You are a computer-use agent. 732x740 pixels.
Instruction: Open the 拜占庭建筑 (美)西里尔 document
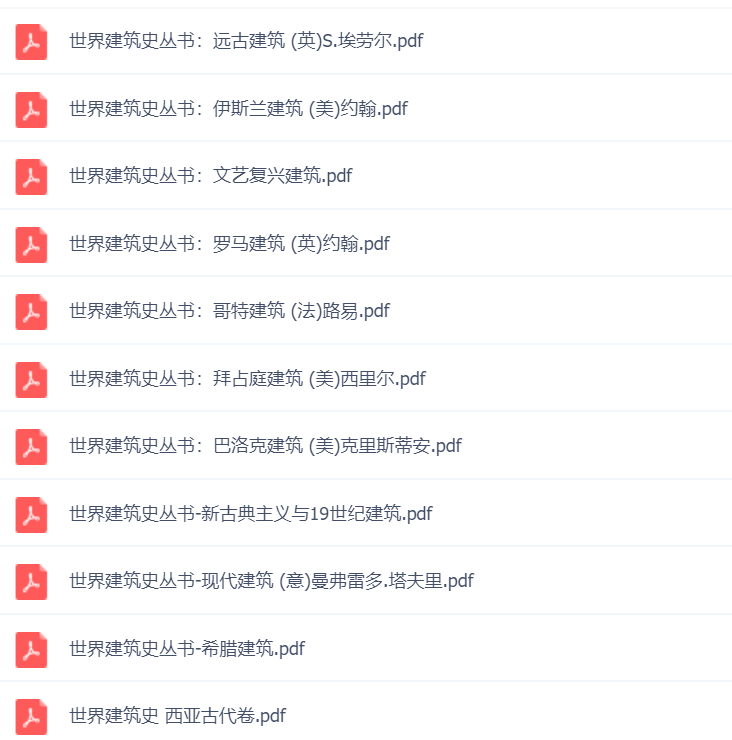click(247, 379)
